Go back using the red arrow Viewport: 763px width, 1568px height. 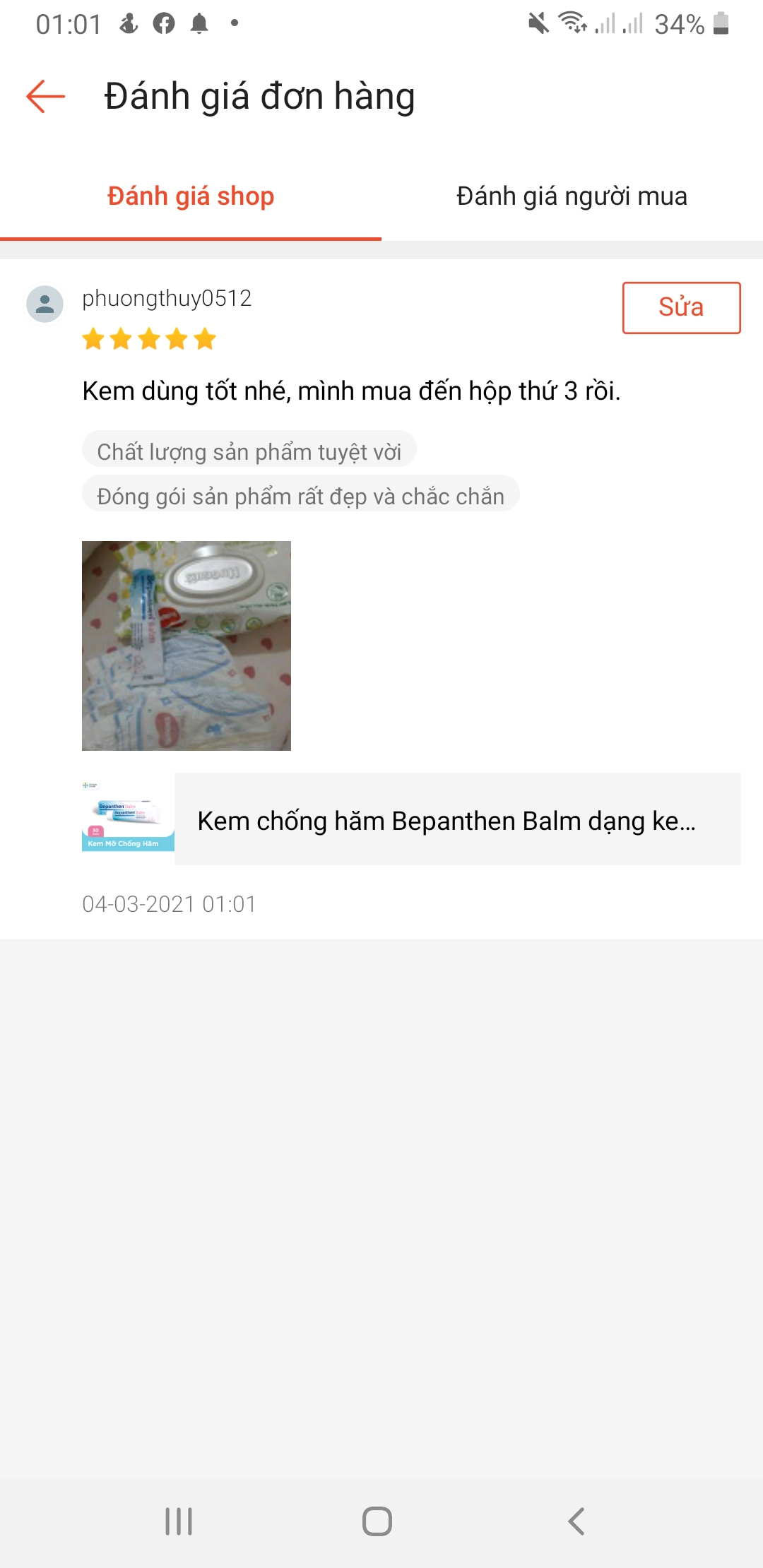pos(46,96)
